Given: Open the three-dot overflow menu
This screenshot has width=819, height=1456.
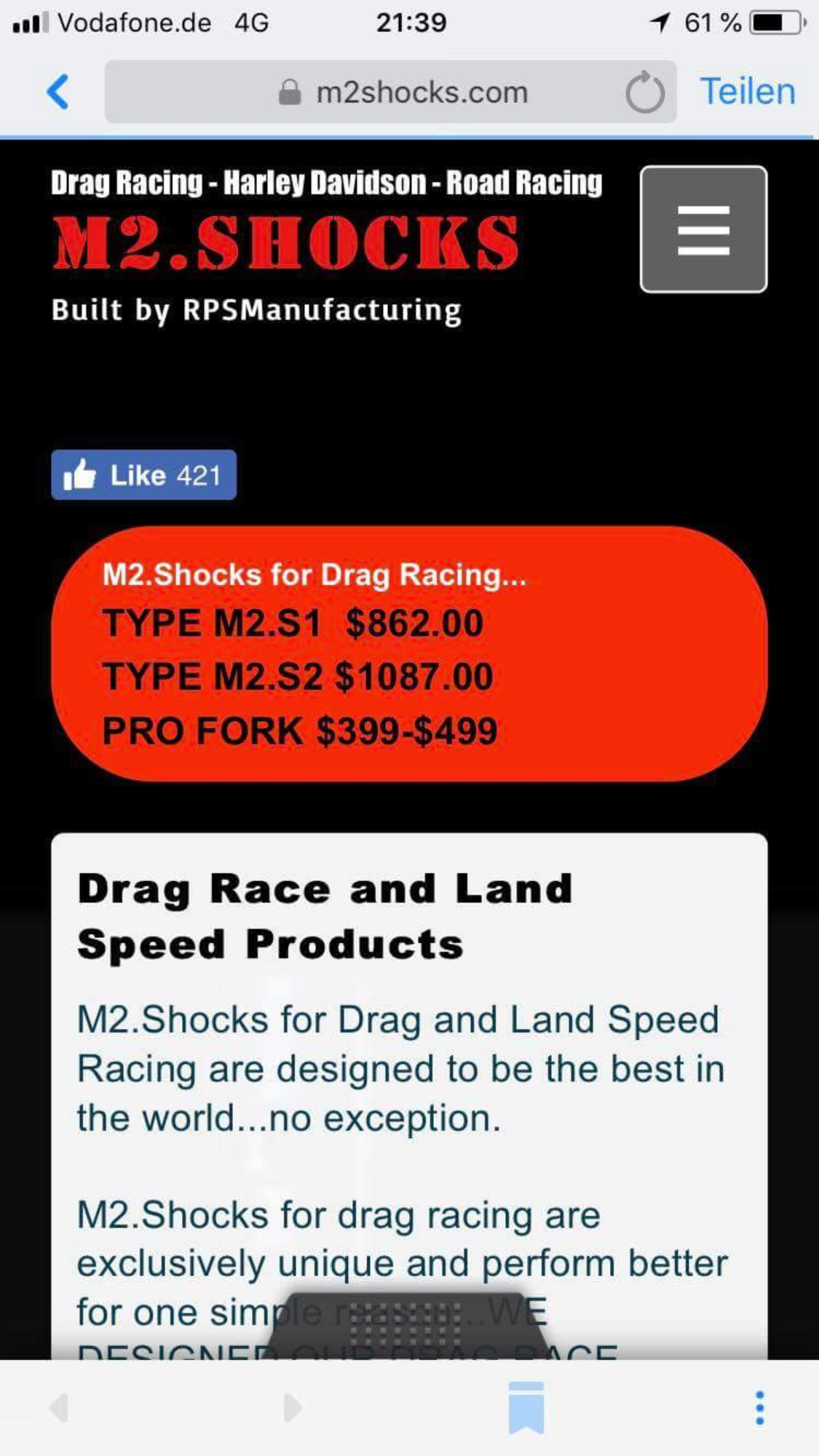Looking at the screenshot, I should (760, 1407).
